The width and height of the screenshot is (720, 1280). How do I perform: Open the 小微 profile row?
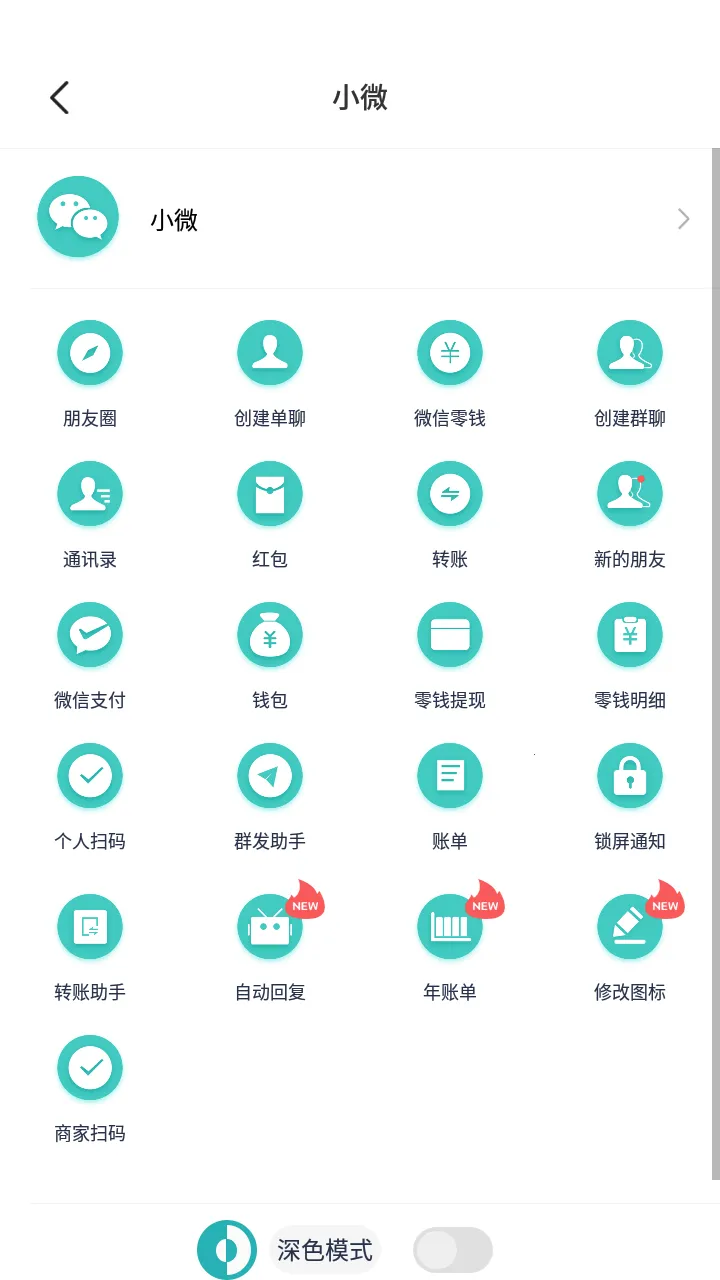coord(360,219)
